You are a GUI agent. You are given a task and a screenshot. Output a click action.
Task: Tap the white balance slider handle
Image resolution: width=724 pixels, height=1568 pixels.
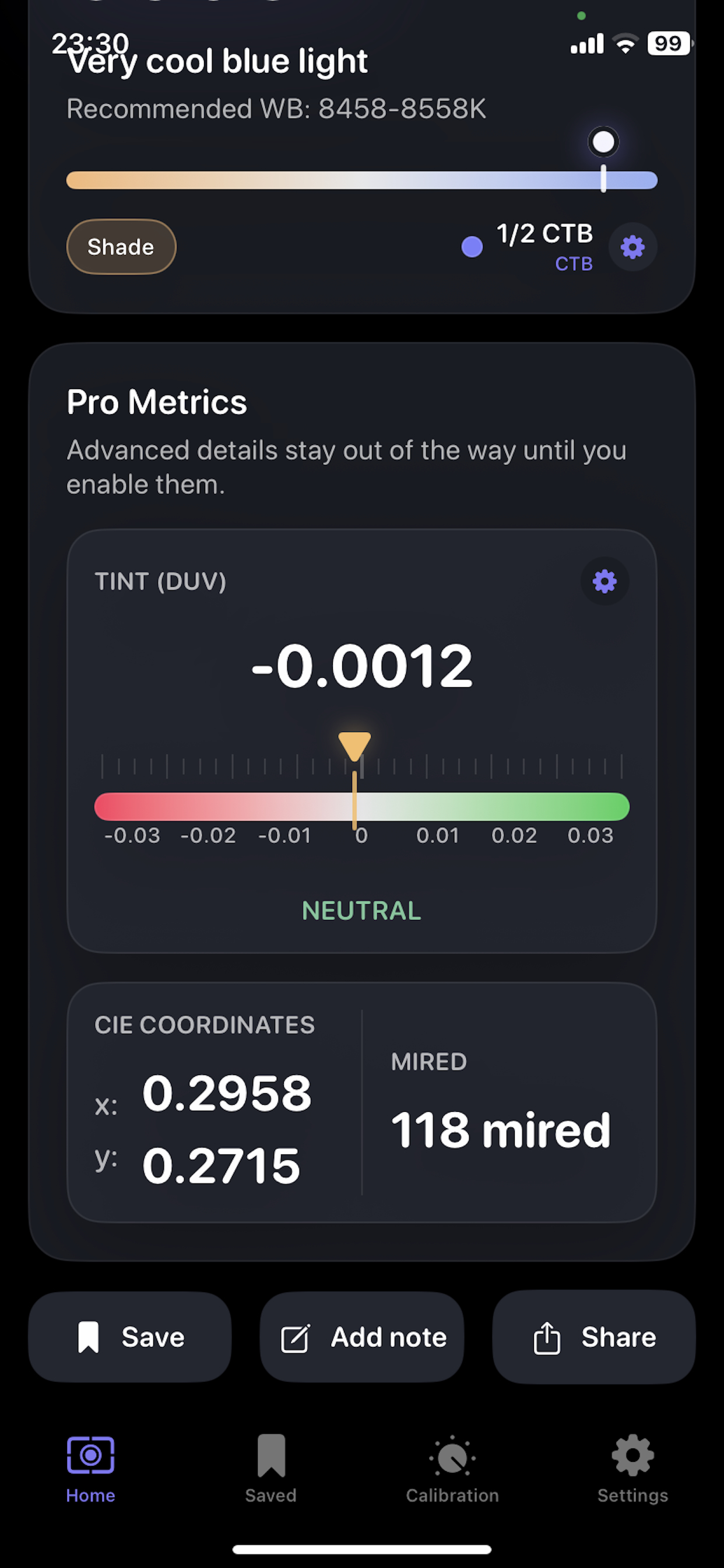603,141
